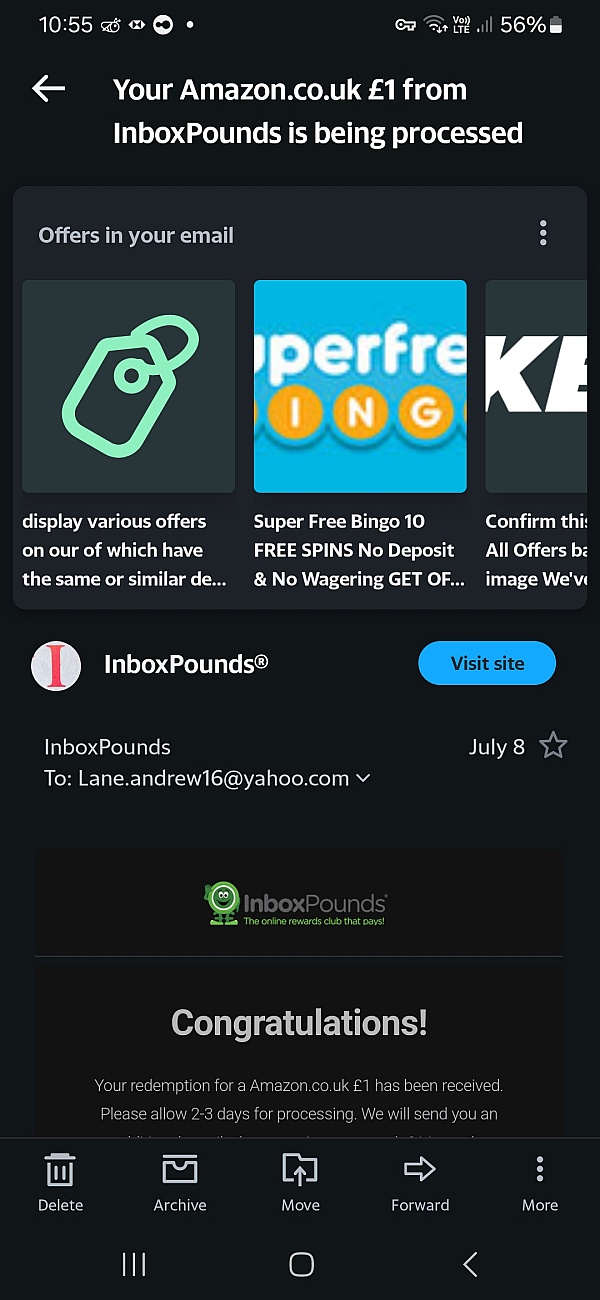
Task: Star this InboxPounds email
Action: pos(553,746)
